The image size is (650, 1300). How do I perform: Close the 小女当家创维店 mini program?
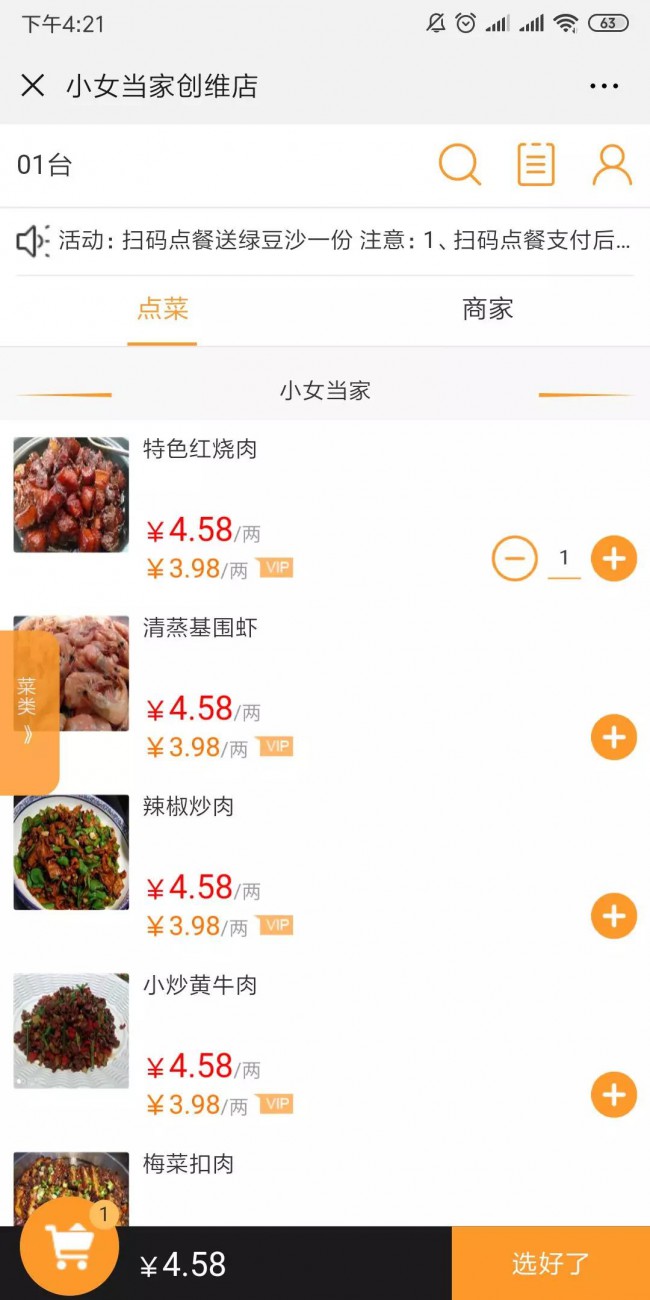point(33,86)
